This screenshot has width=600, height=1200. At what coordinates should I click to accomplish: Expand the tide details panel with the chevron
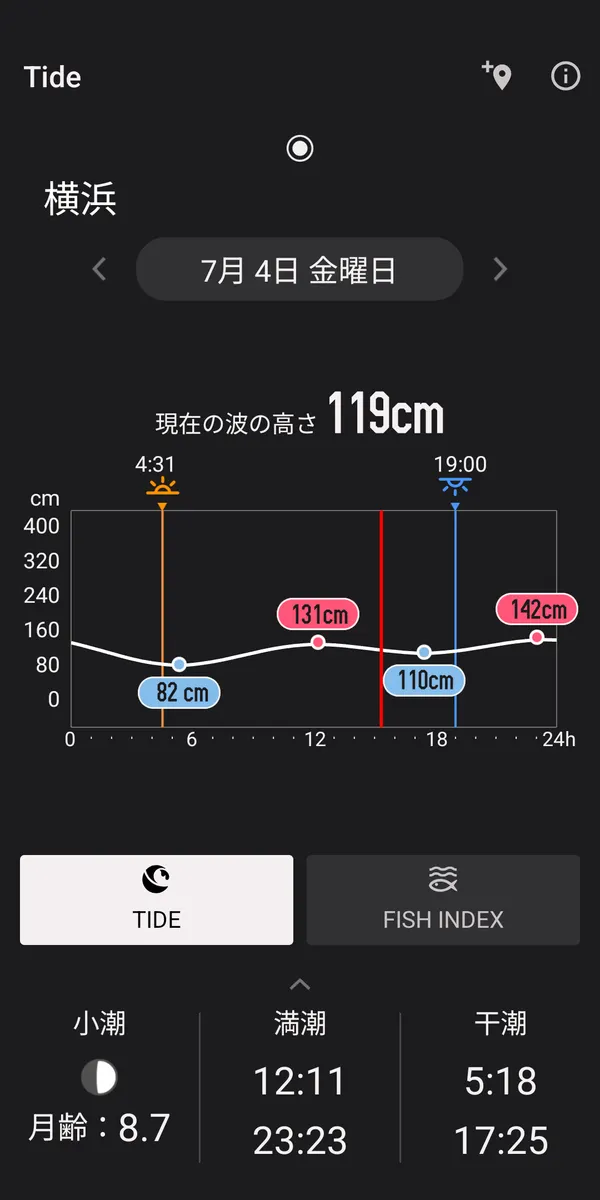pyautogui.click(x=300, y=984)
